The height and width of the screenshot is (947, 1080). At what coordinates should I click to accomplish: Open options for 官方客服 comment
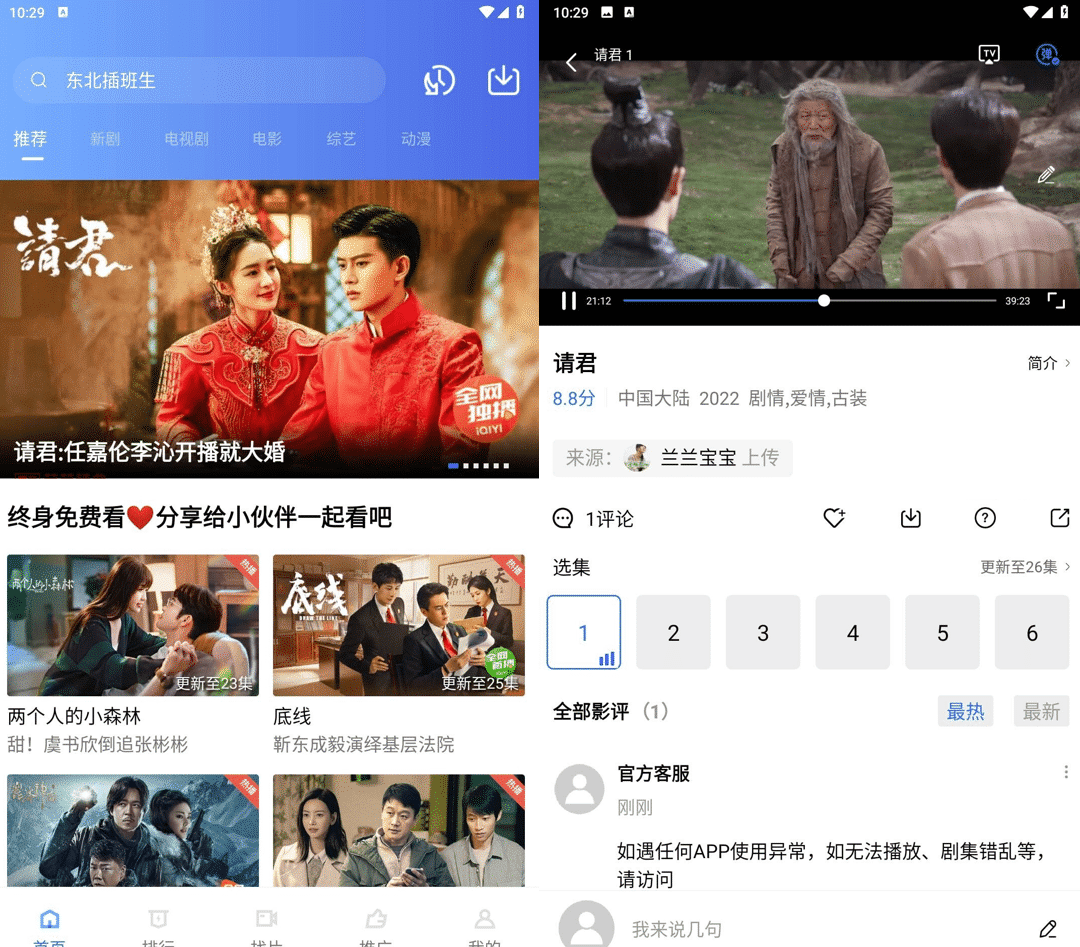click(x=1066, y=772)
